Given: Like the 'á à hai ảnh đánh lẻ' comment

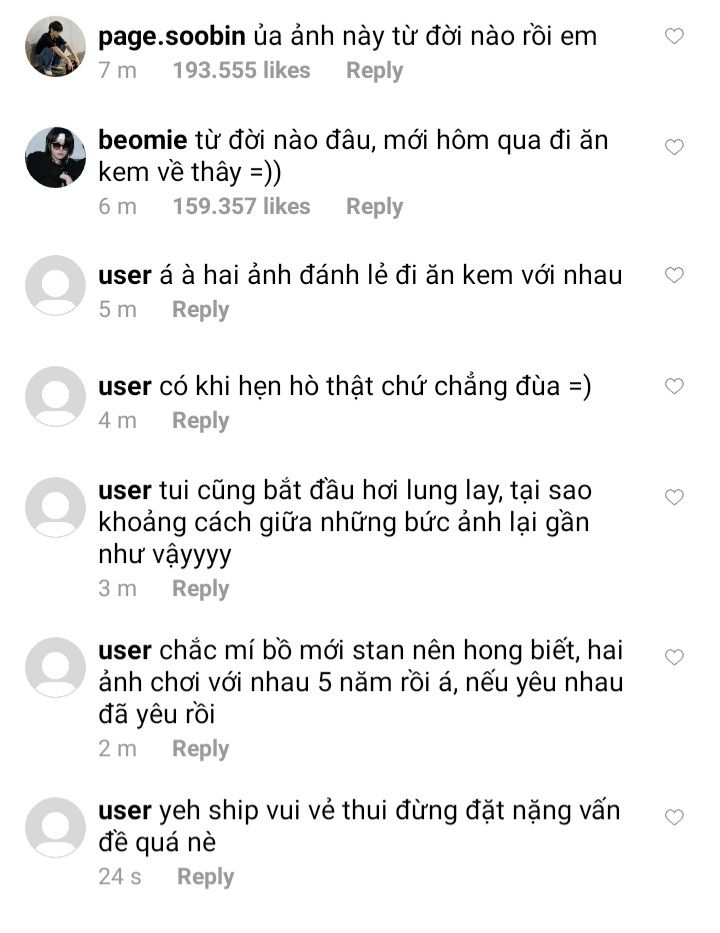Looking at the screenshot, I should point(674,275).
